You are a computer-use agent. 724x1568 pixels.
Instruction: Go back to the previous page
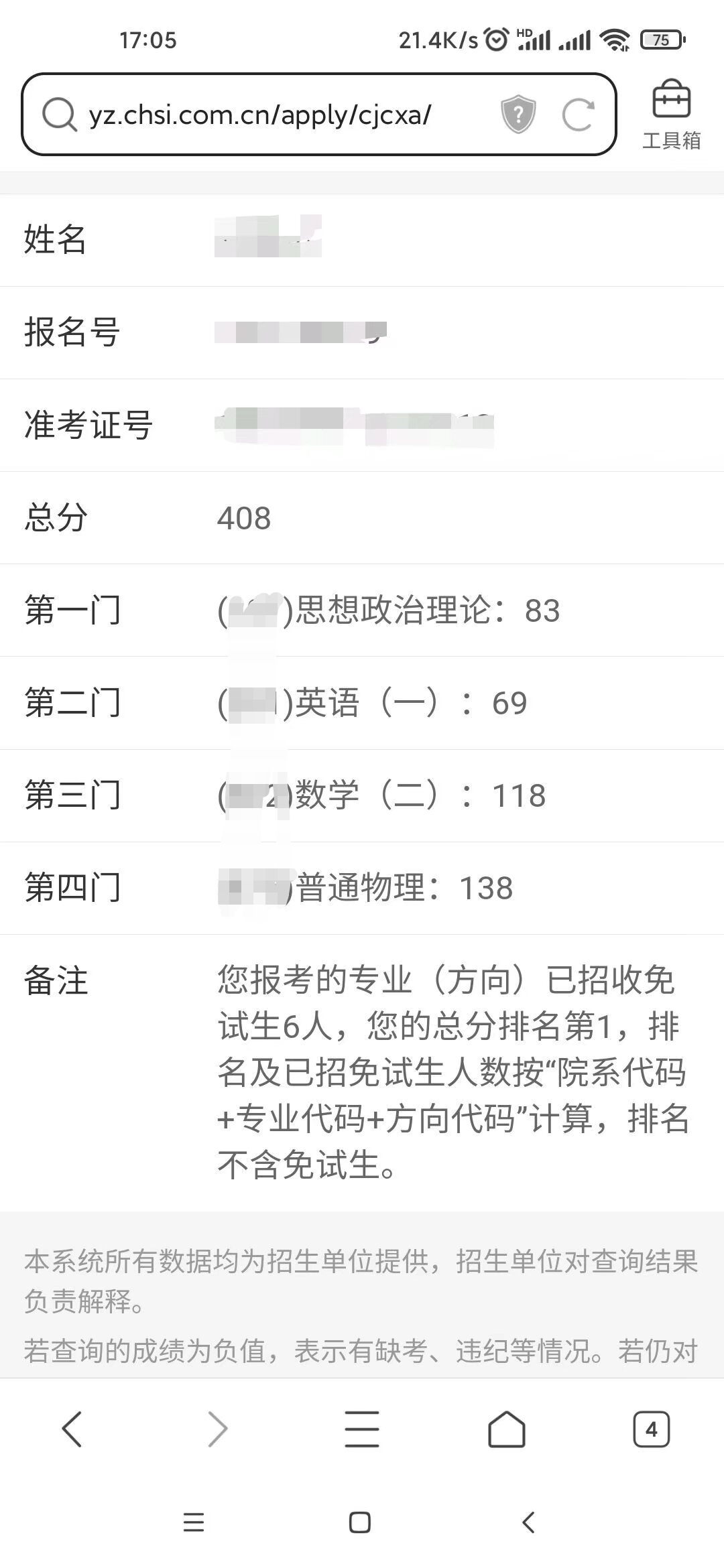coord(72,1429)
